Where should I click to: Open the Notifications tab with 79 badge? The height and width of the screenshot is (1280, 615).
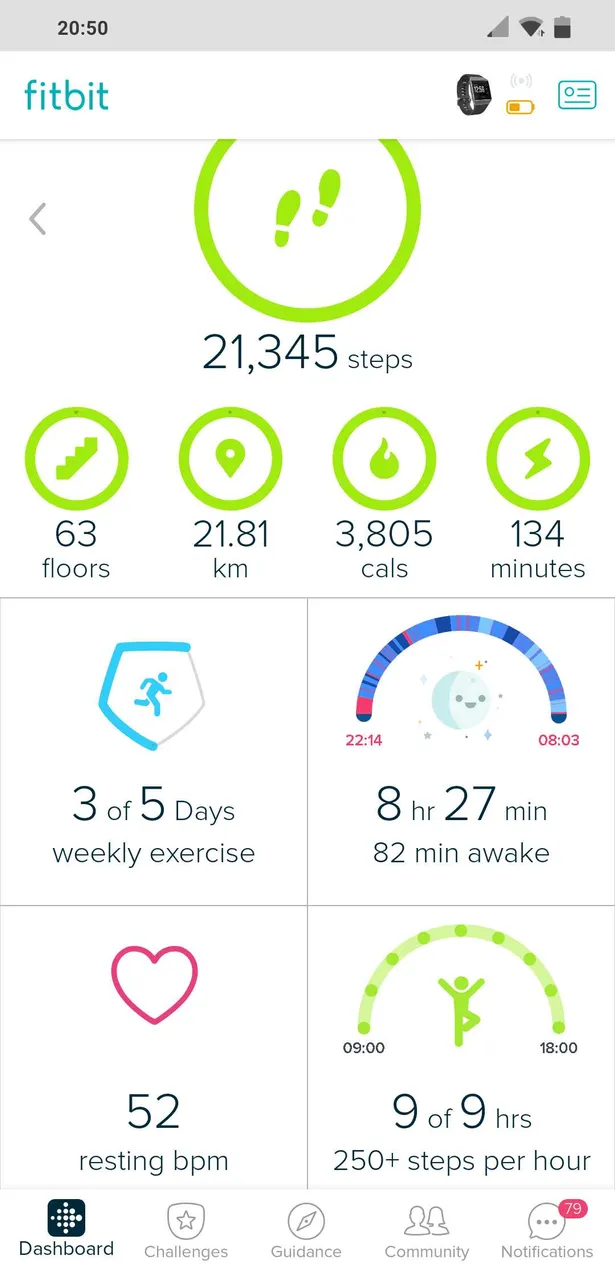point(547,1231)
